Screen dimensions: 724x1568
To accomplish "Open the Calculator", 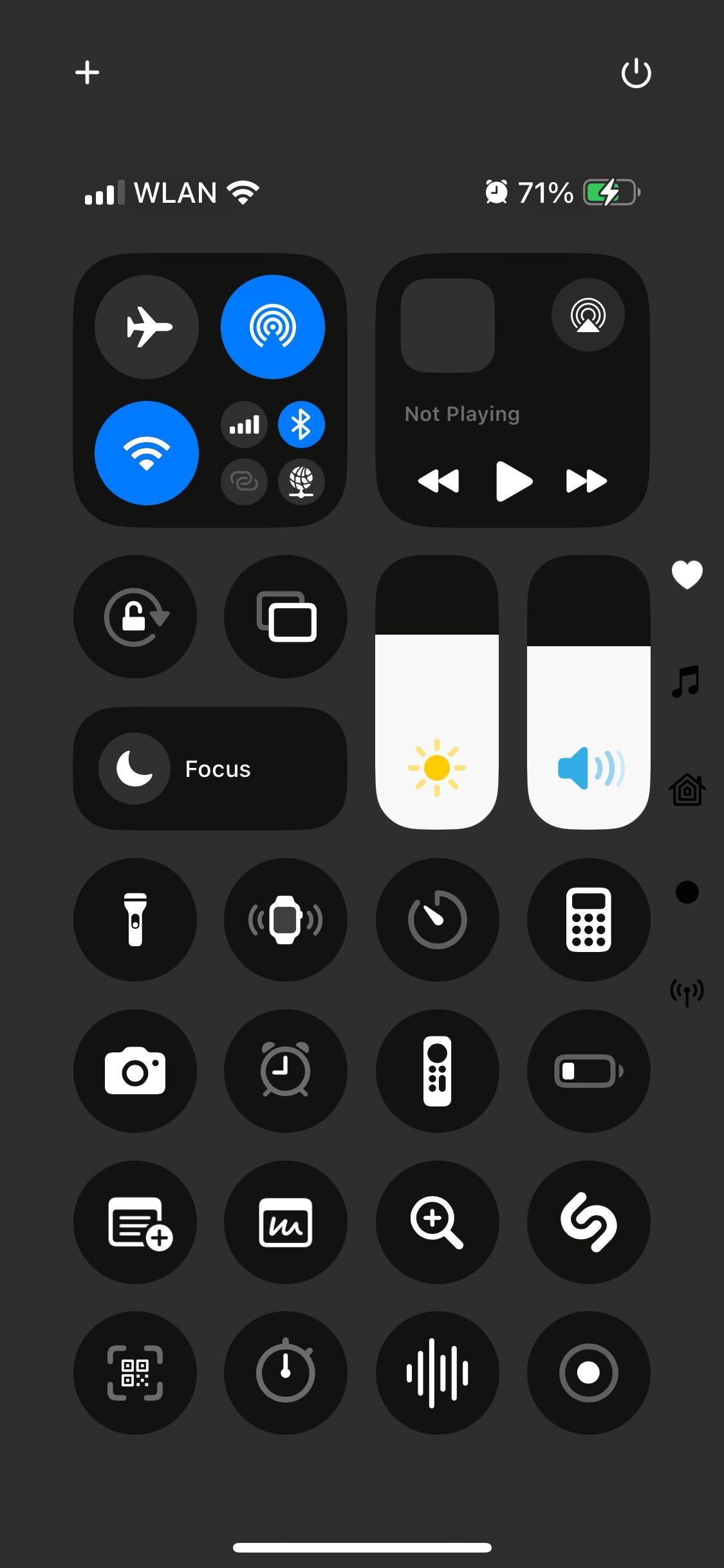I will pyautogui.click(x=588, y=919).
